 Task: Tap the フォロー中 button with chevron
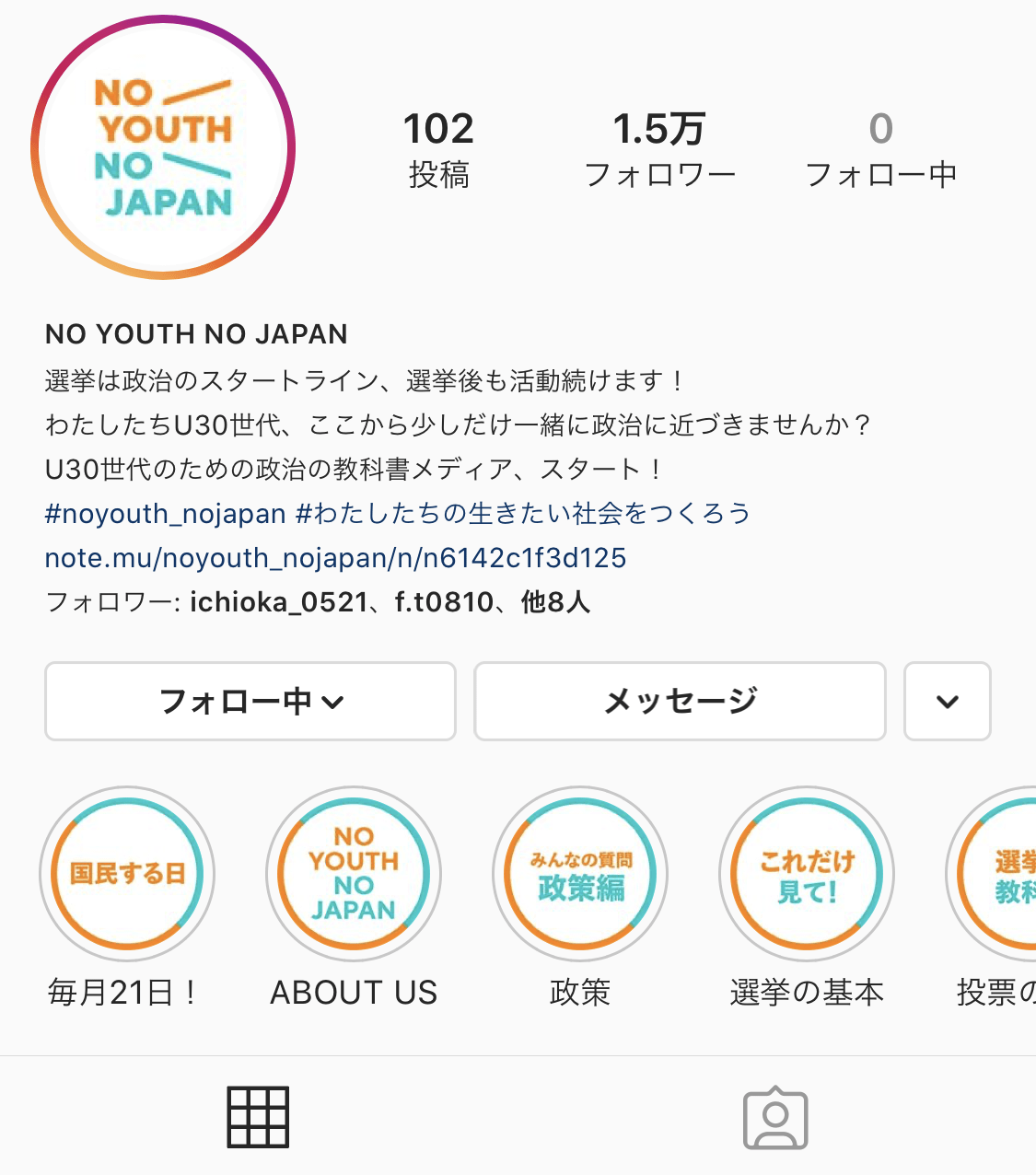point(250,701)
